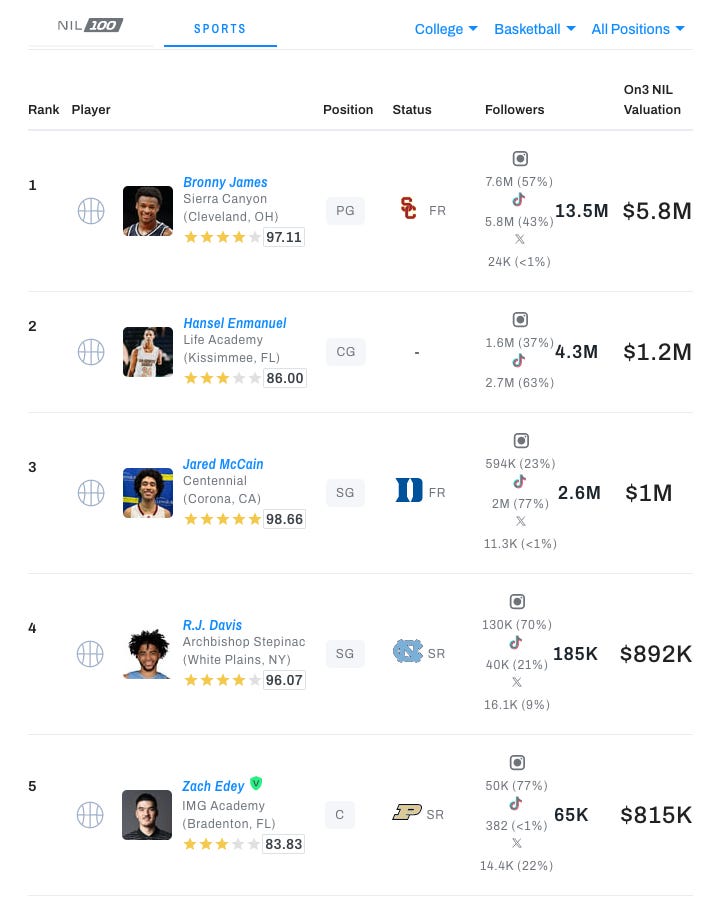The width and height of the screenshot is (713, 899).
Task: Expand the All Positions filter
Action: pos(638,29)
